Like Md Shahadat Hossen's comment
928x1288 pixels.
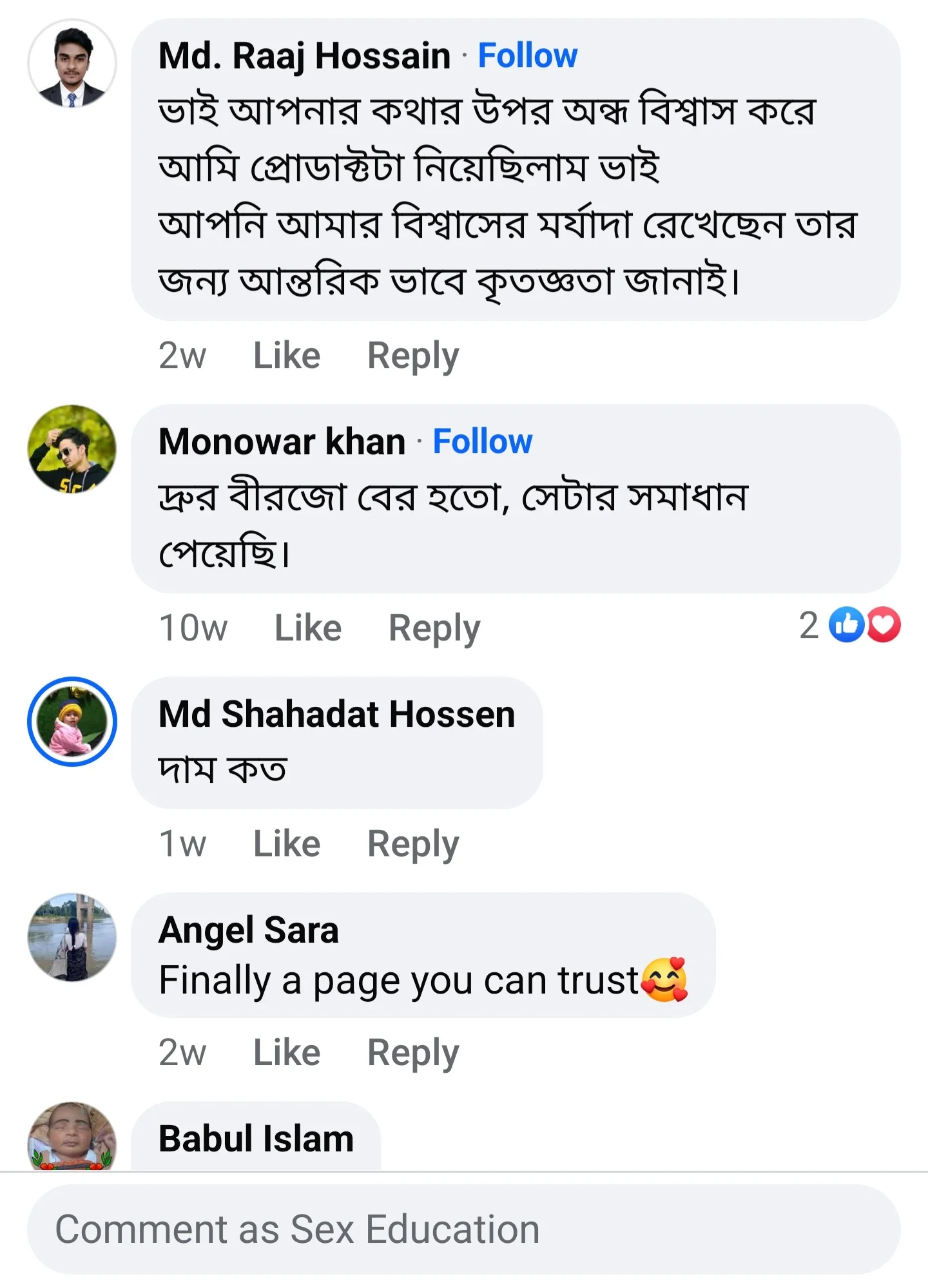[x=286, y=843]
